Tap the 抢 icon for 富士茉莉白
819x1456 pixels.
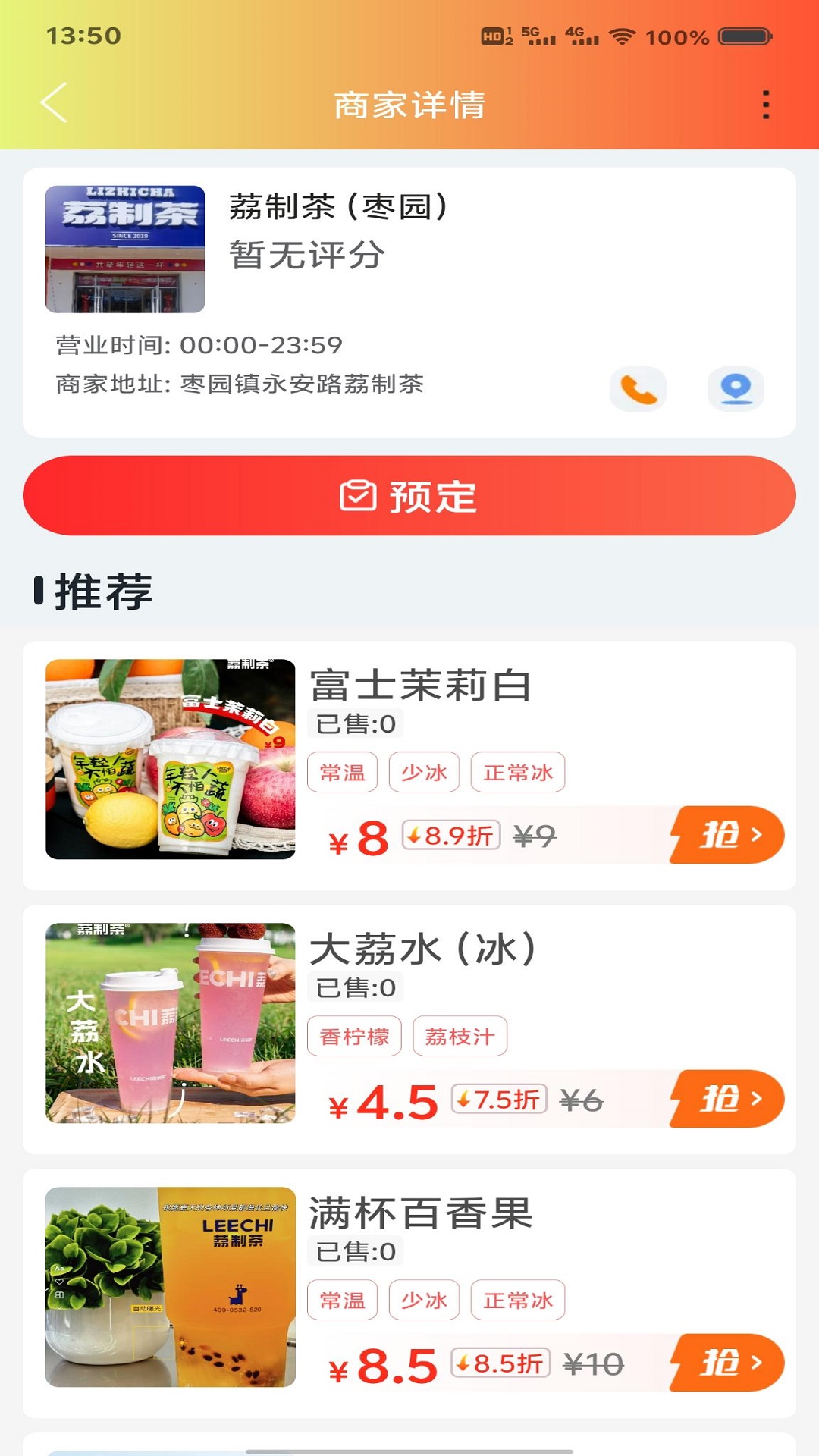724,833
